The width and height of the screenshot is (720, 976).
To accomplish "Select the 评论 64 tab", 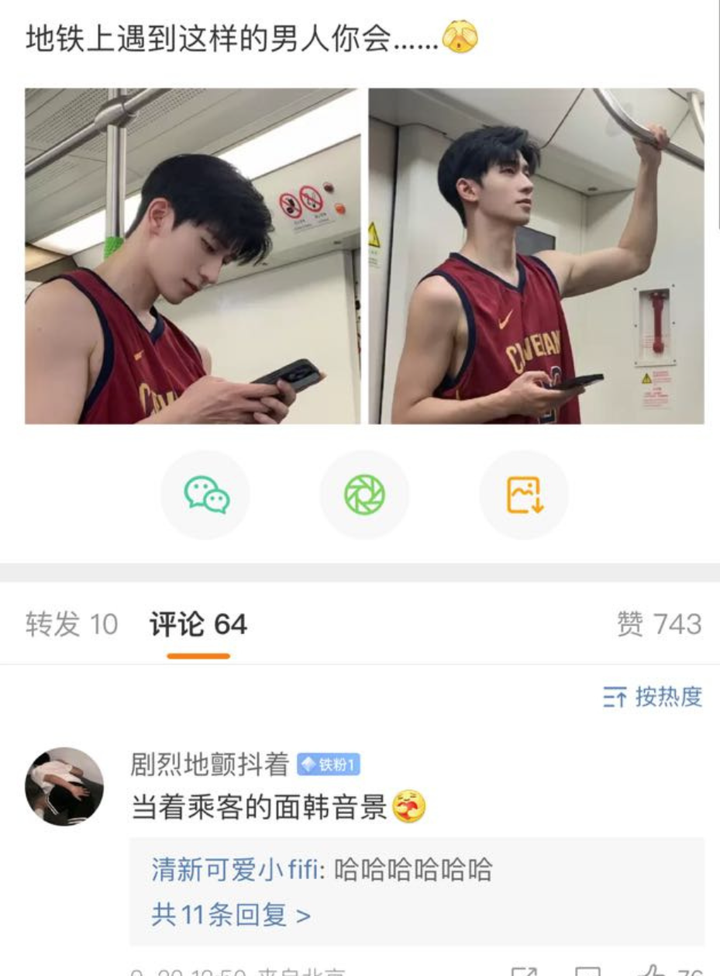I will [x=198, y=625].
